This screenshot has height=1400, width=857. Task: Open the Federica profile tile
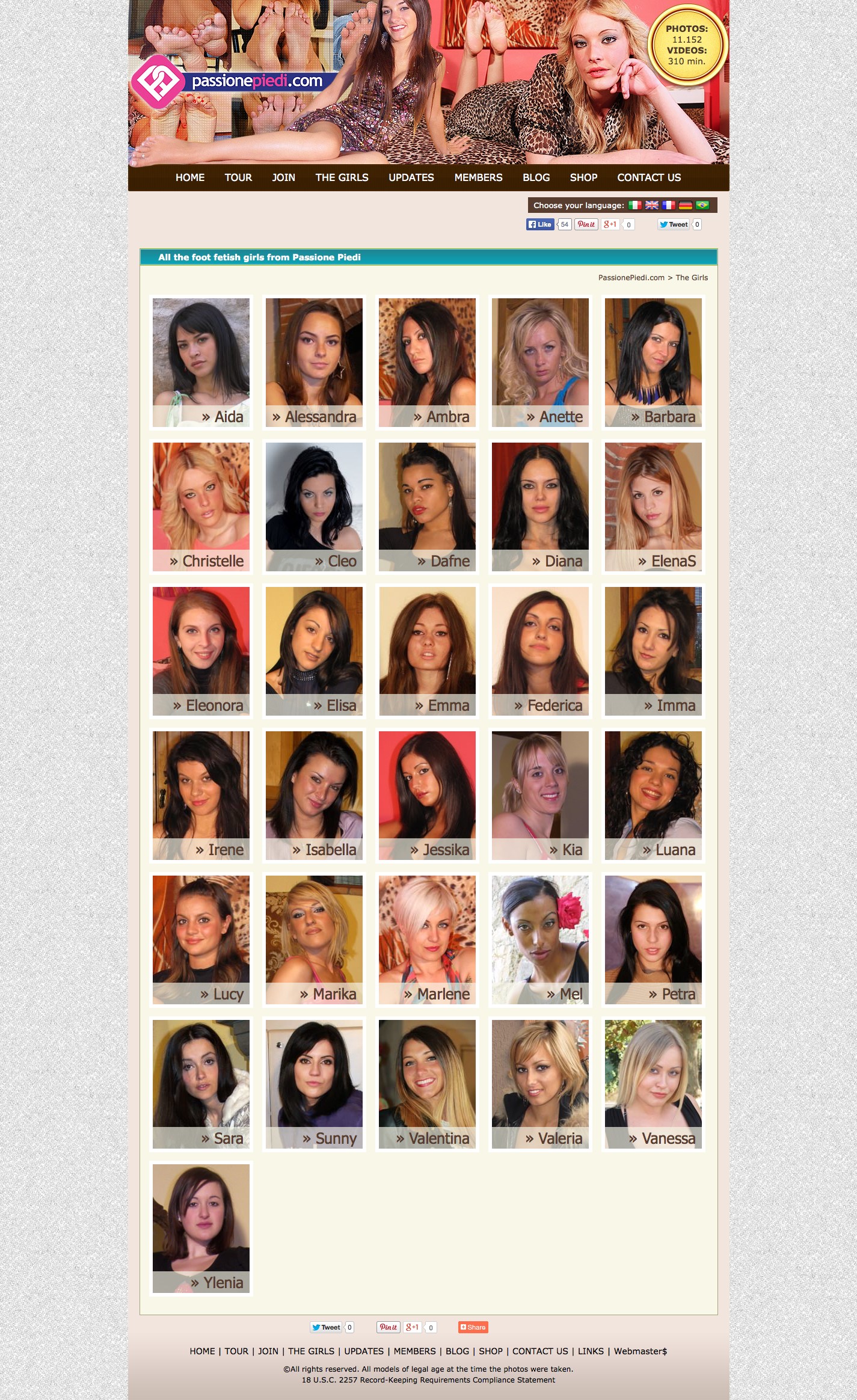(x=540, y=651)
